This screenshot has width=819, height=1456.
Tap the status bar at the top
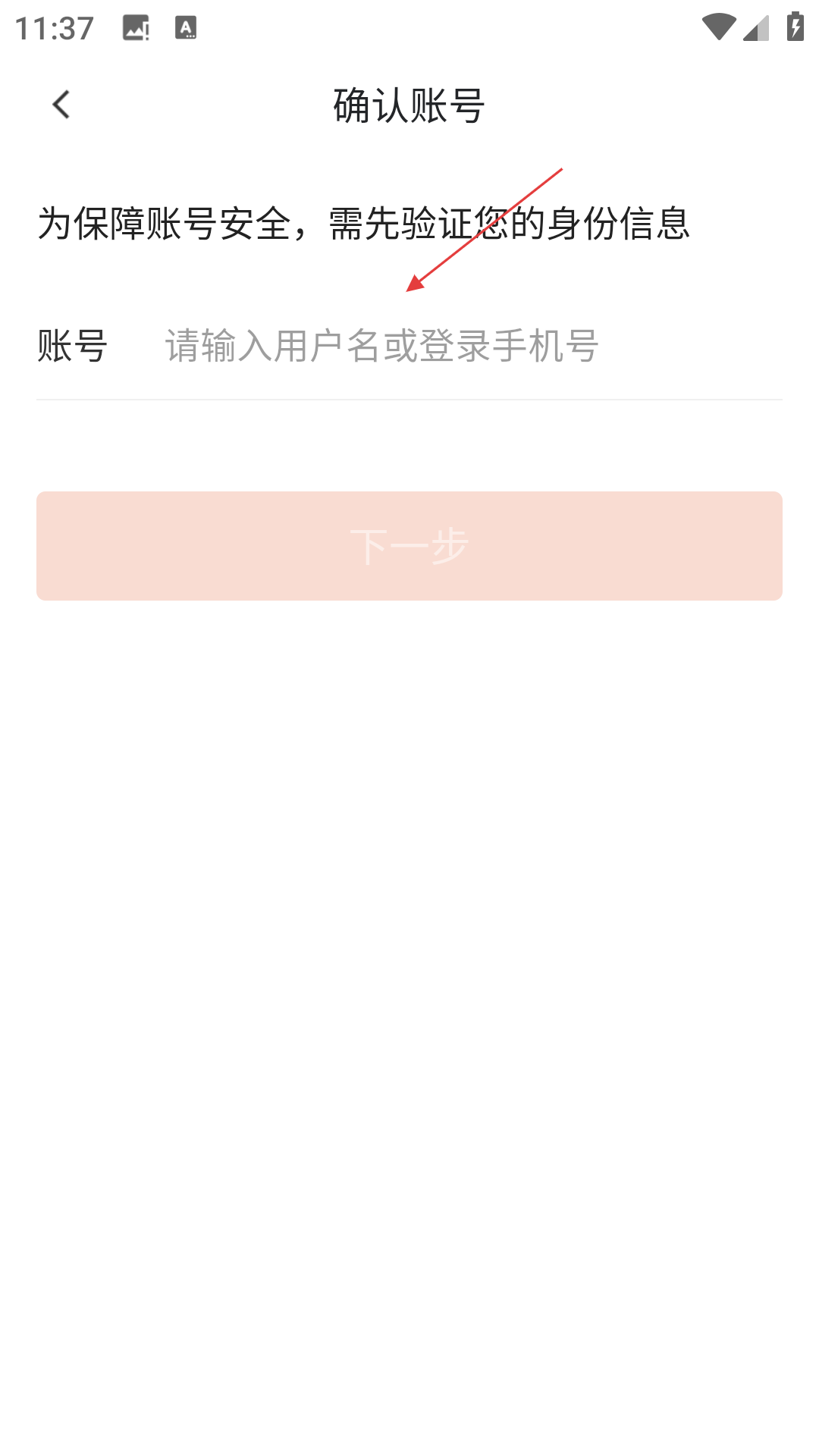pos(409,27)
